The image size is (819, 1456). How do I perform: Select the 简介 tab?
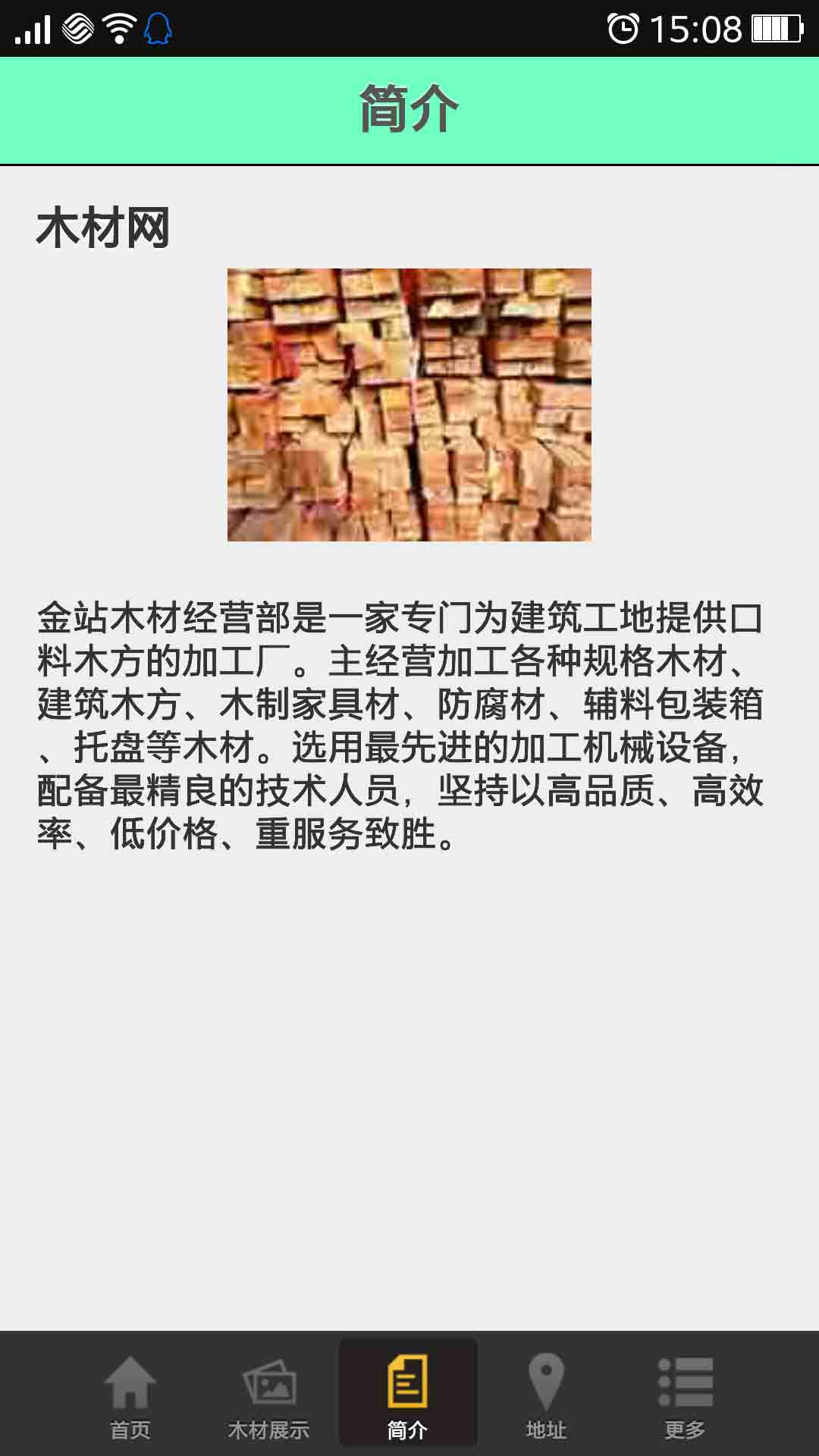coord(408,1395)
